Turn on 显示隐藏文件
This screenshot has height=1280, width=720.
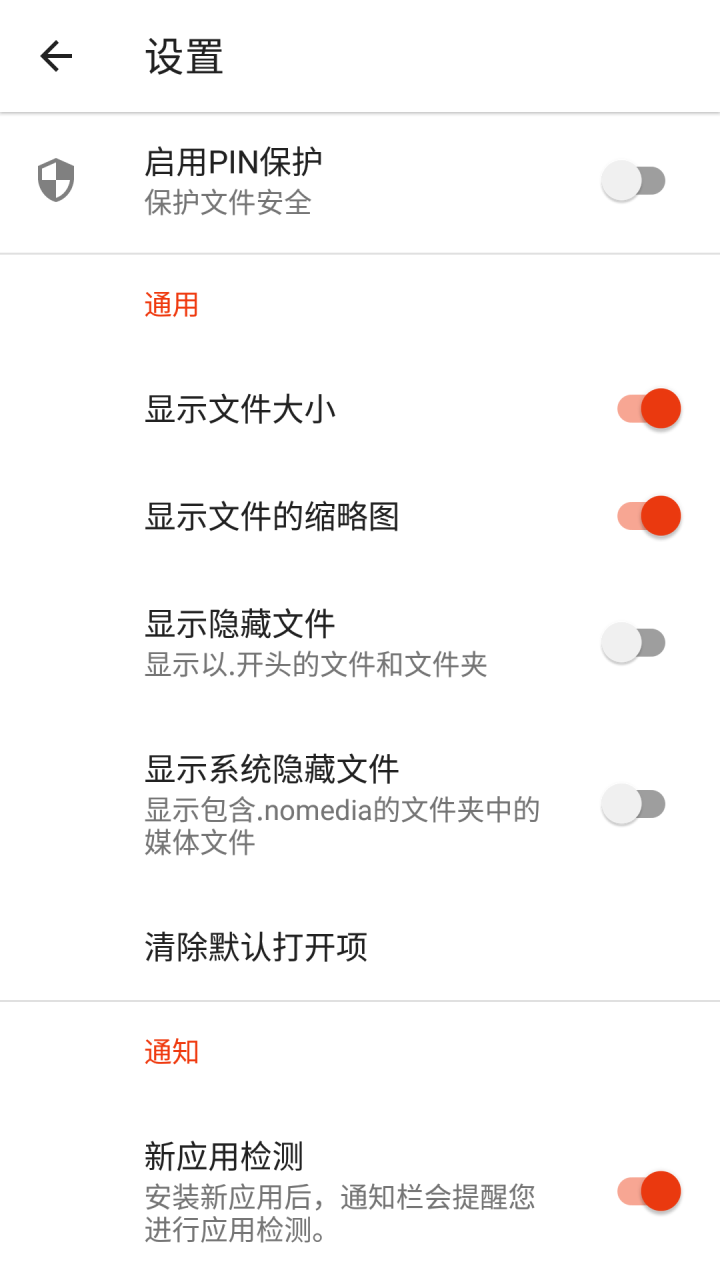[634, 642]
